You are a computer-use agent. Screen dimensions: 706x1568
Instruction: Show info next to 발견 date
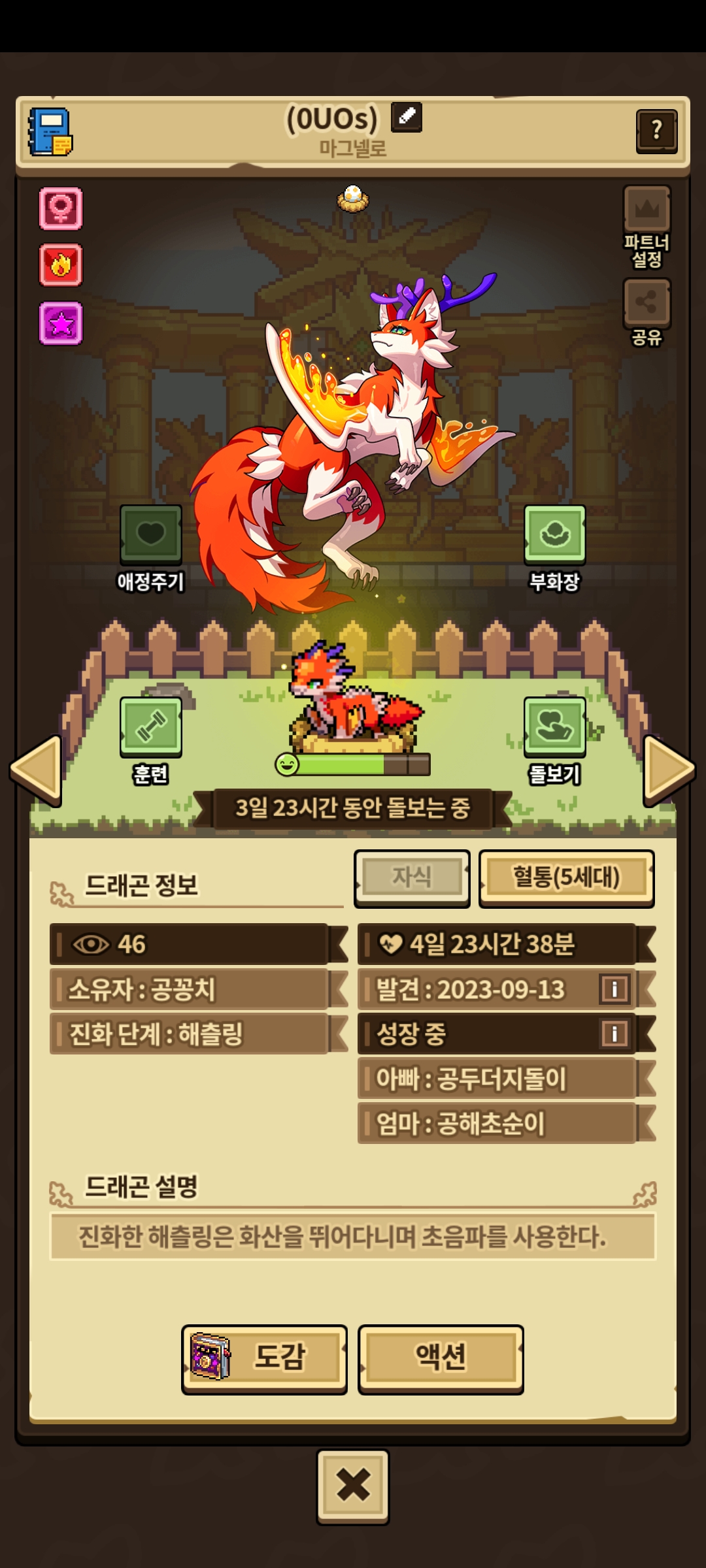pyautogui.click(x=614, y=989)
